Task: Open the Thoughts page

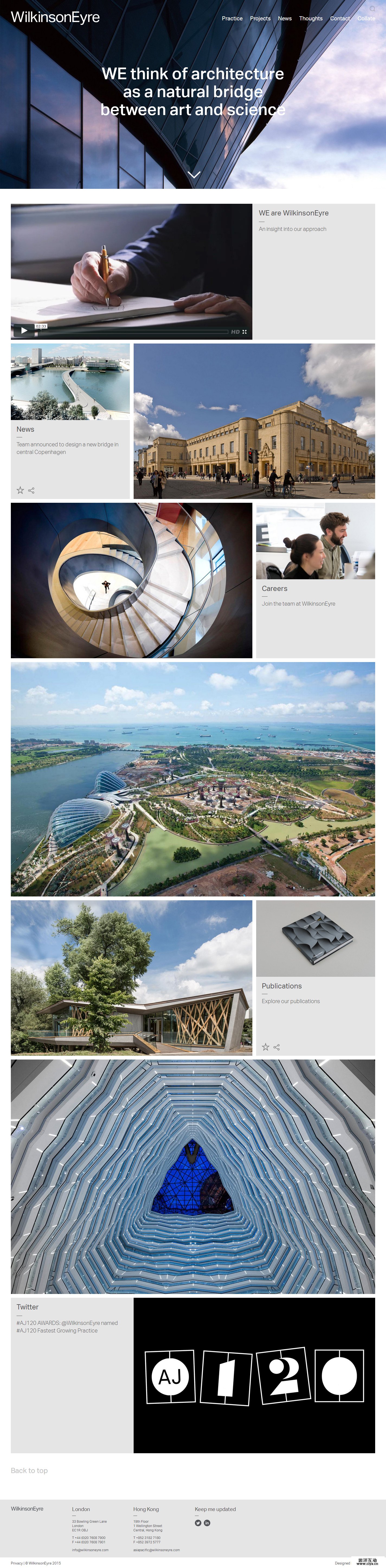Action: click(311, 18)
